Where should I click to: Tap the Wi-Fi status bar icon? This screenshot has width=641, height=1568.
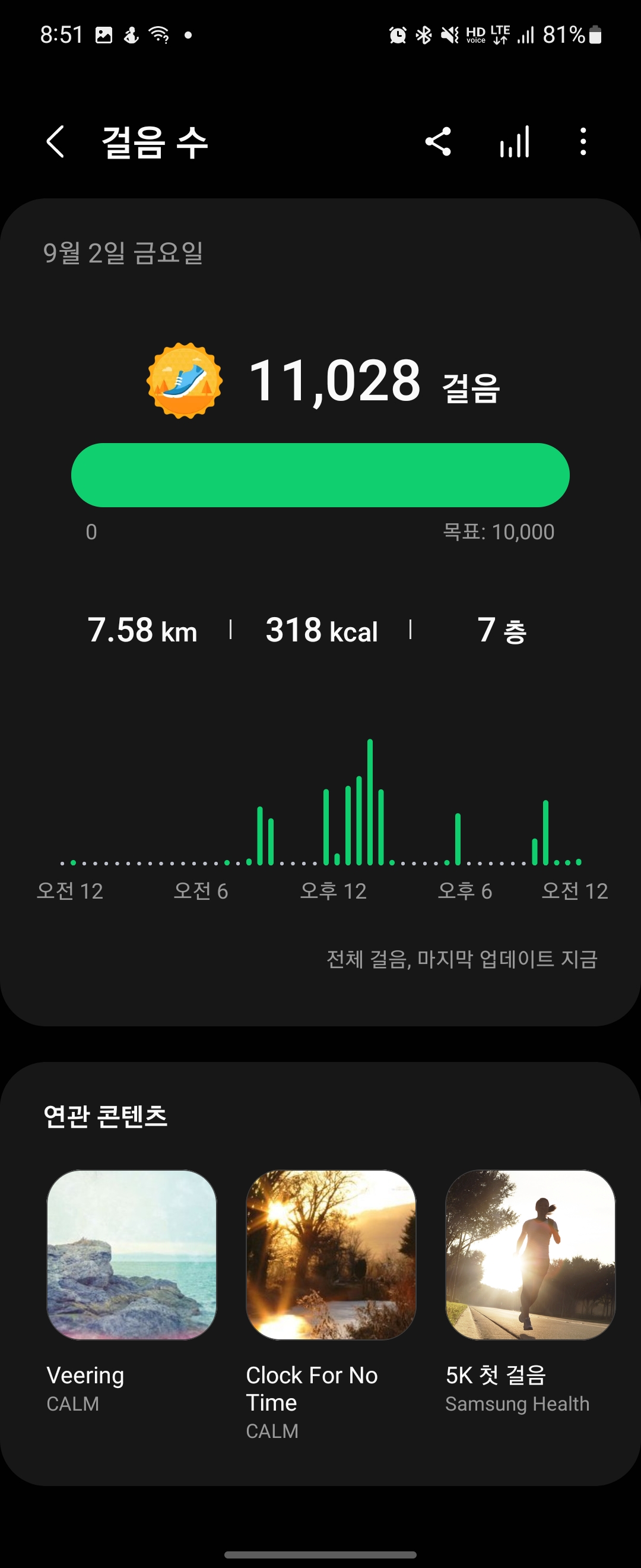(158, 35)
